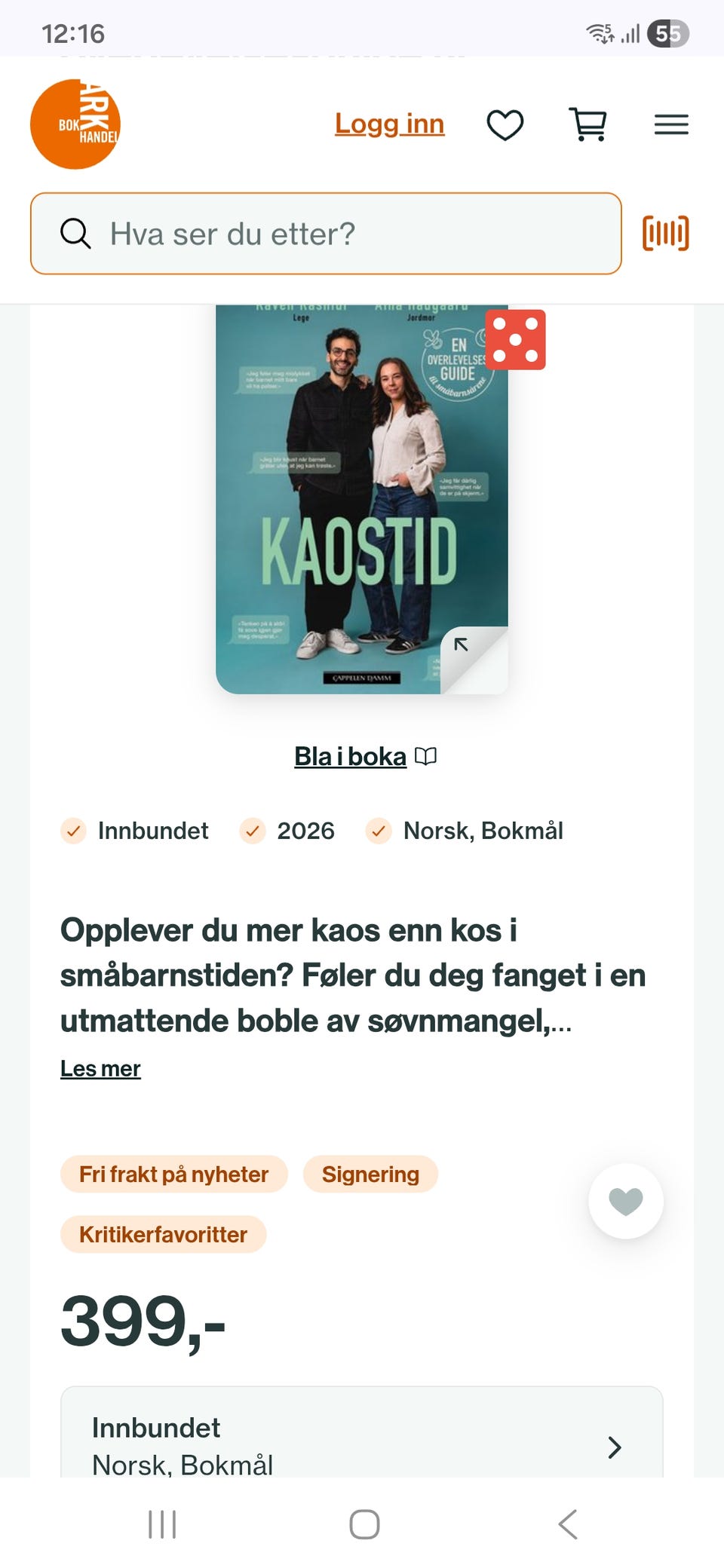
Task: Select the 'Fri frakt på nyheter' chip
Action: tap(174, 1174)
